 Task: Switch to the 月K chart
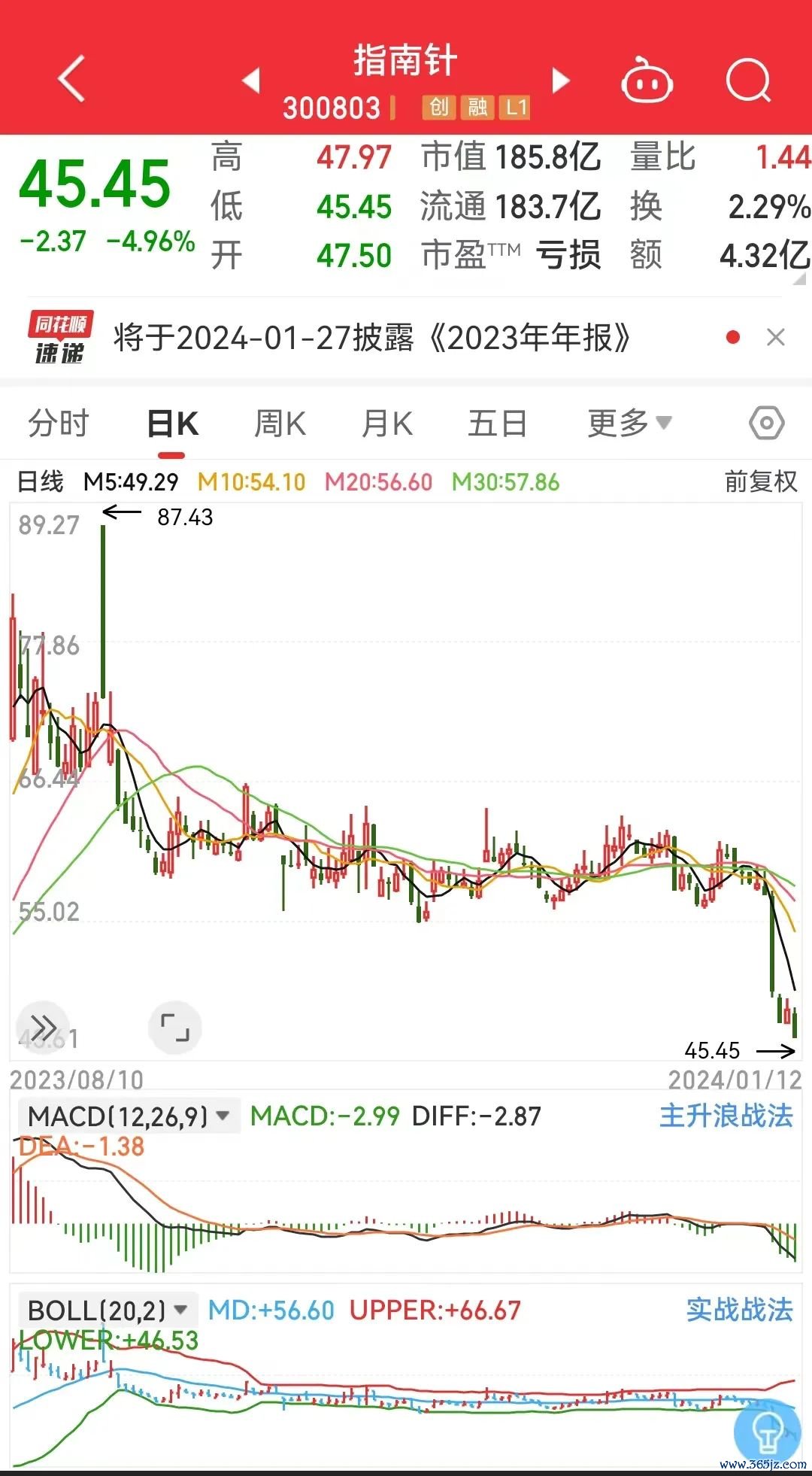point(387,424)
